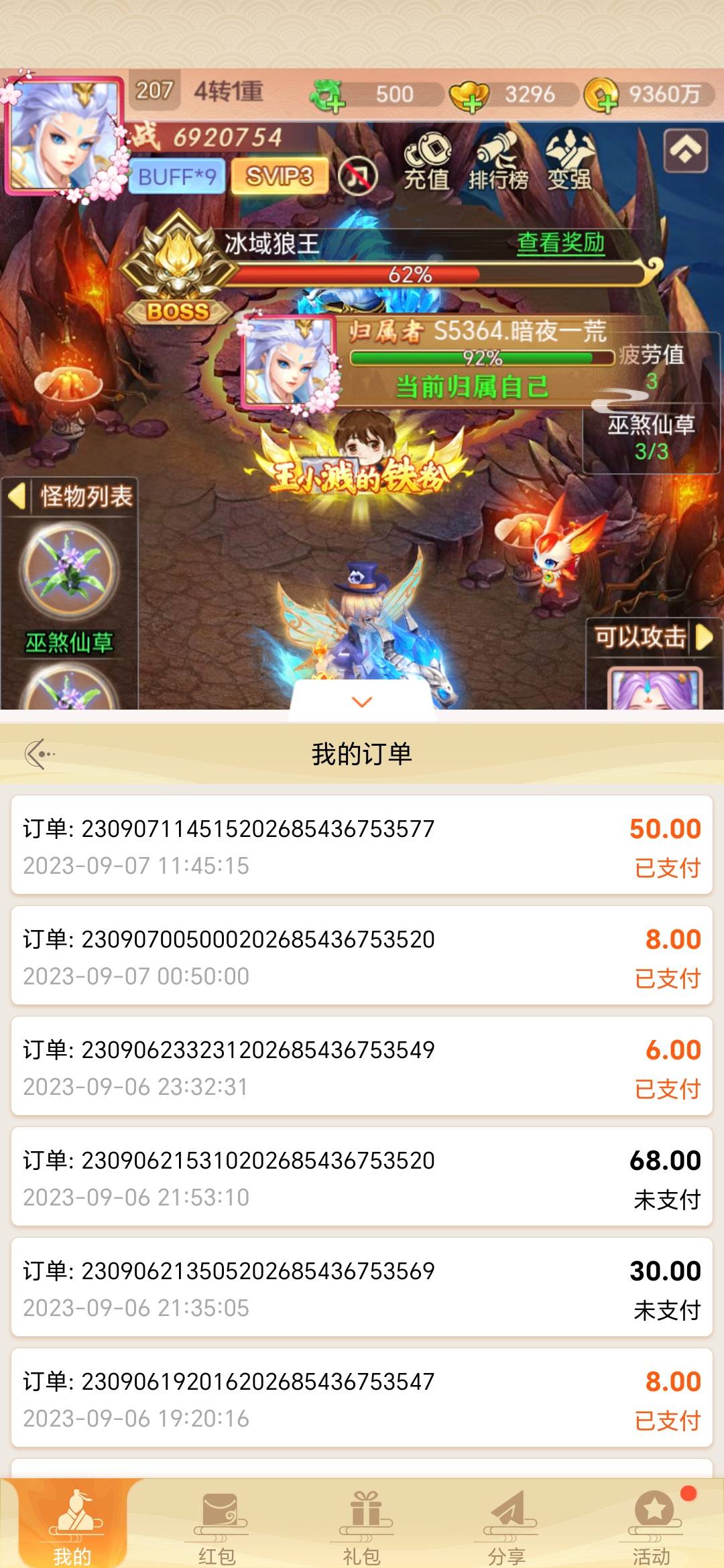The width and height of the screenshot is (724, 1568).
Task: Tap 充值 recharge icon
Action: (427, 161)
